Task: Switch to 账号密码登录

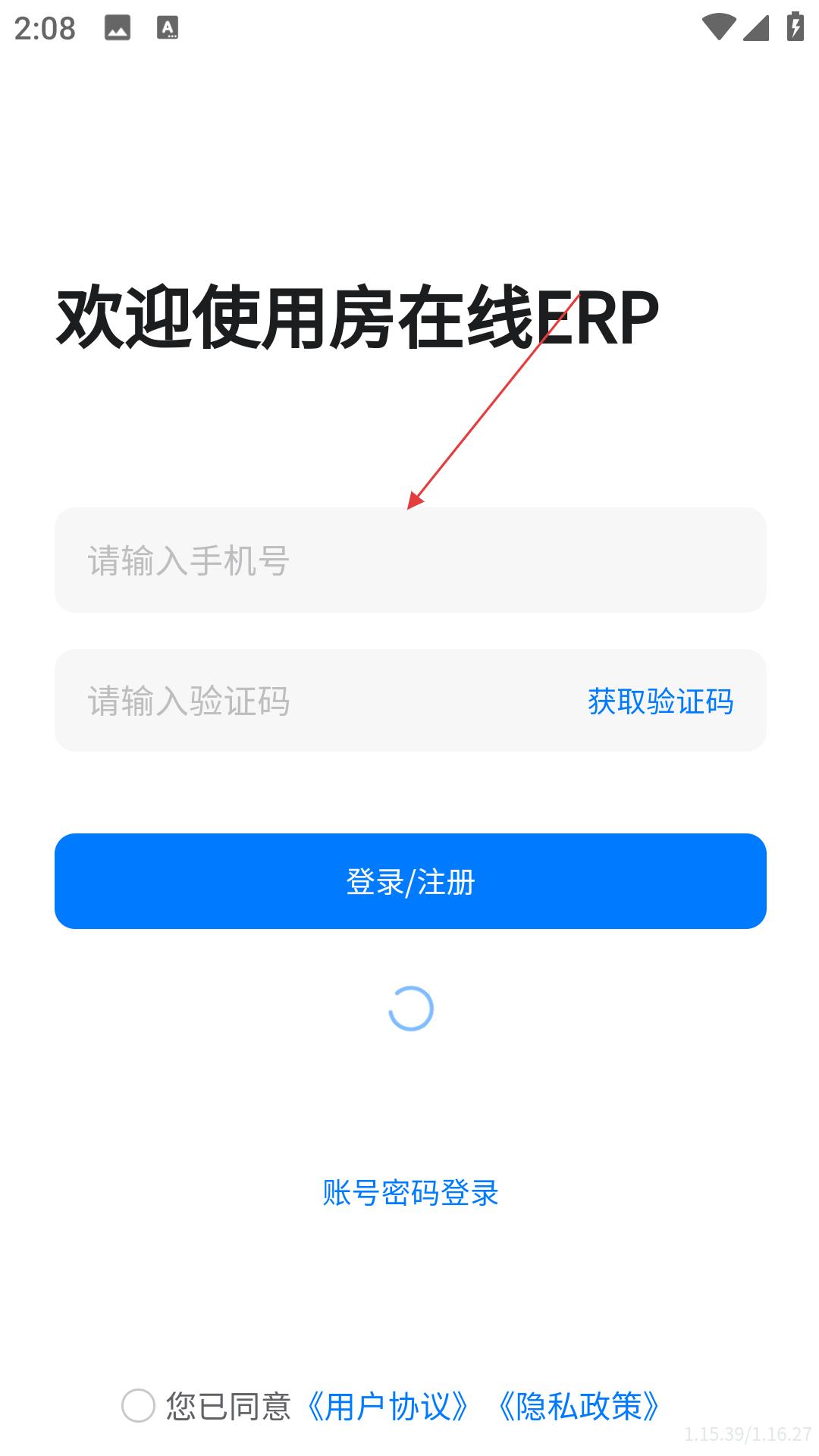Action: coord(410,1193)
